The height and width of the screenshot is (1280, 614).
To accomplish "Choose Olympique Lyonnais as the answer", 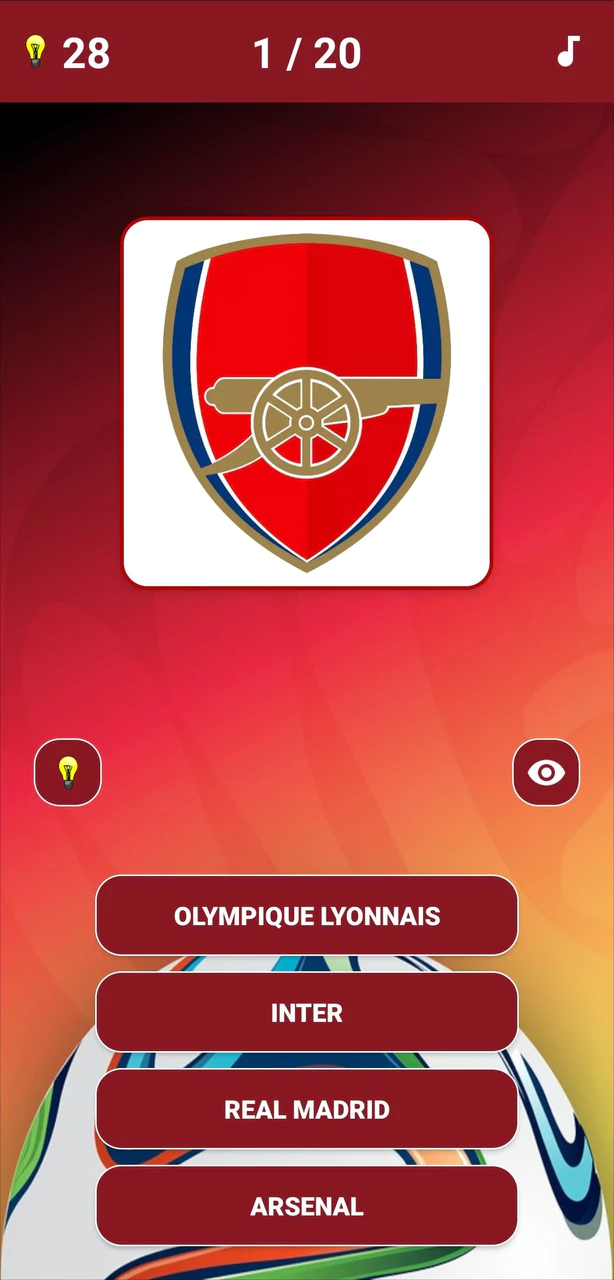I will [x=307, y=916].
